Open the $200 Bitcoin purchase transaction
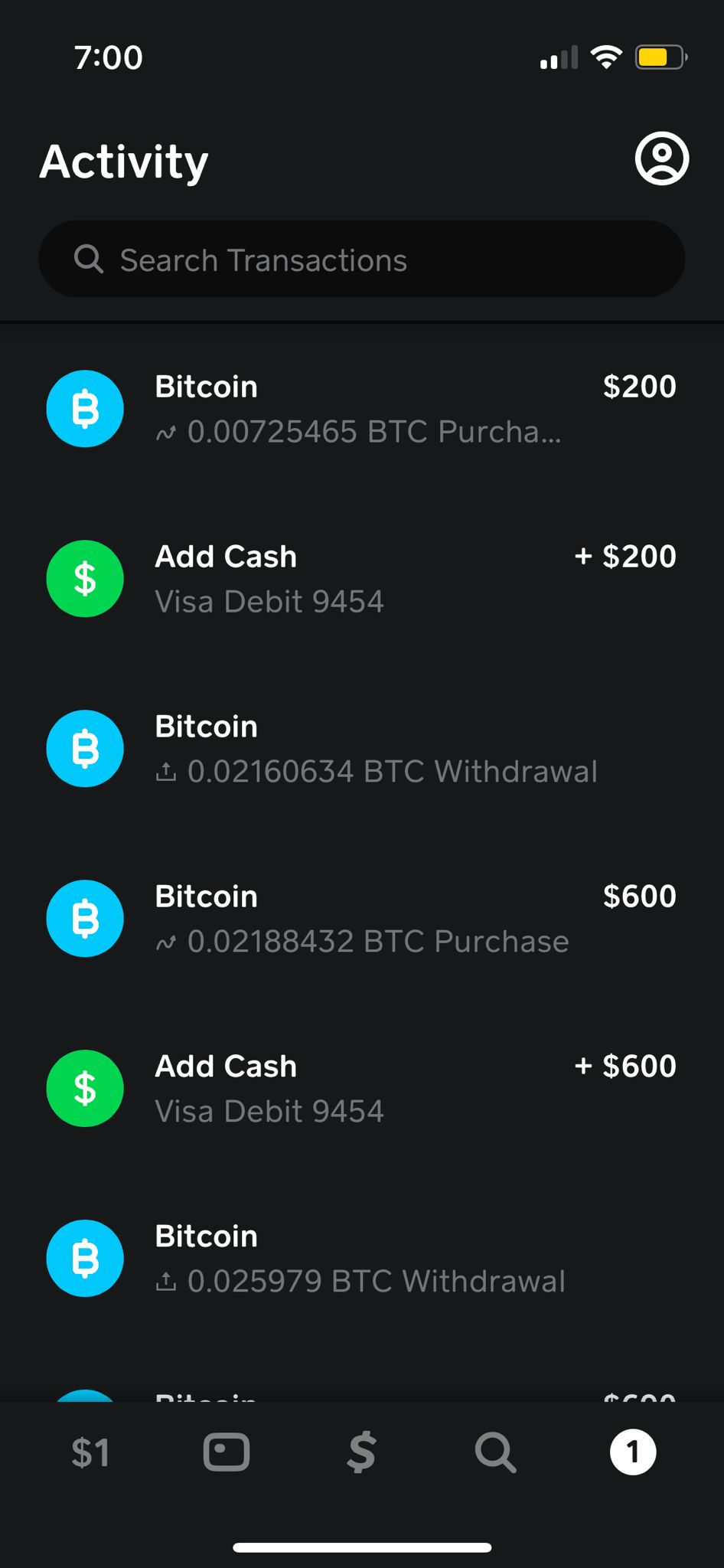Viewport: 724px width, 1568px height. click(361, 409)
